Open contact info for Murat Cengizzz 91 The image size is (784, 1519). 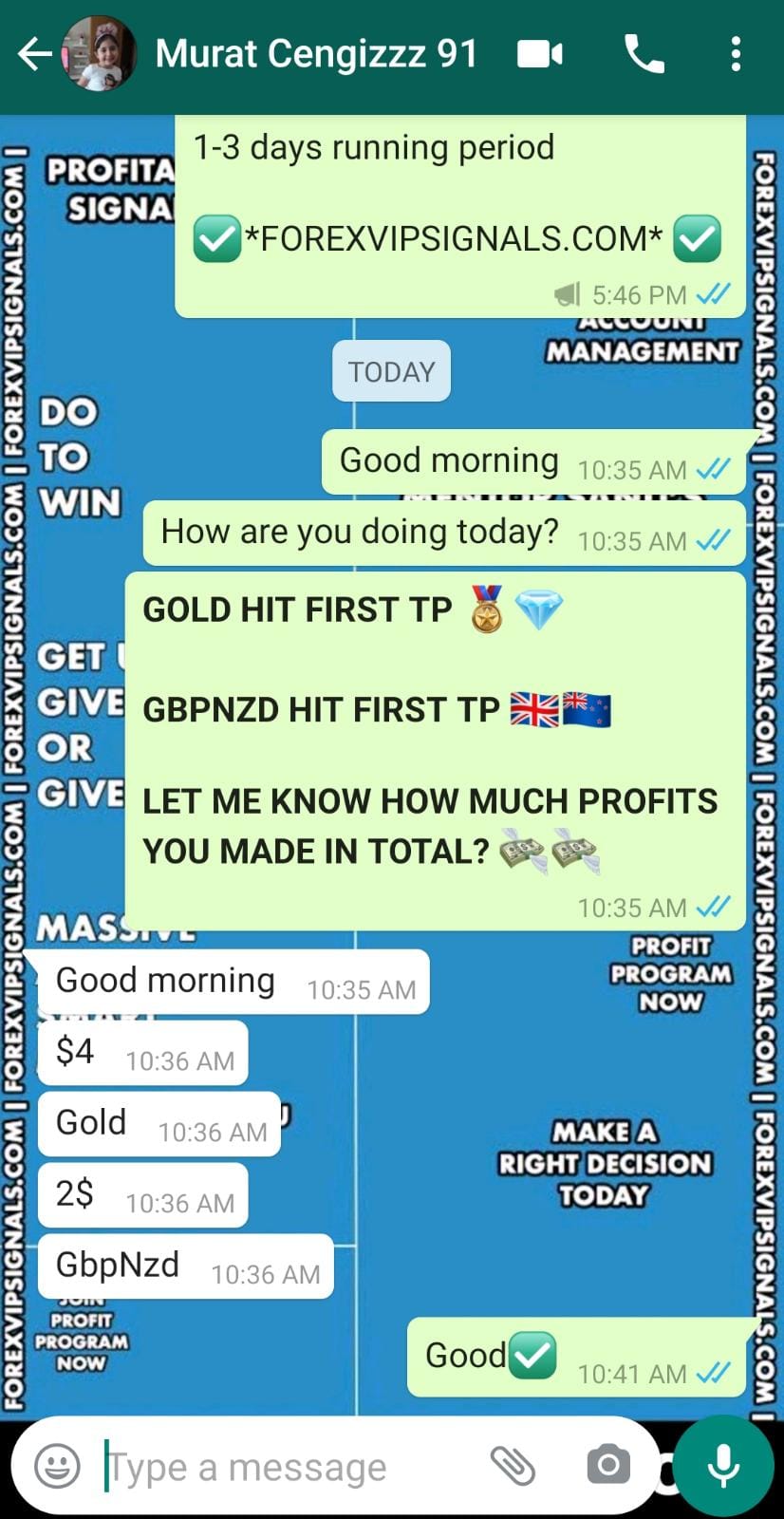coord(316,54)
